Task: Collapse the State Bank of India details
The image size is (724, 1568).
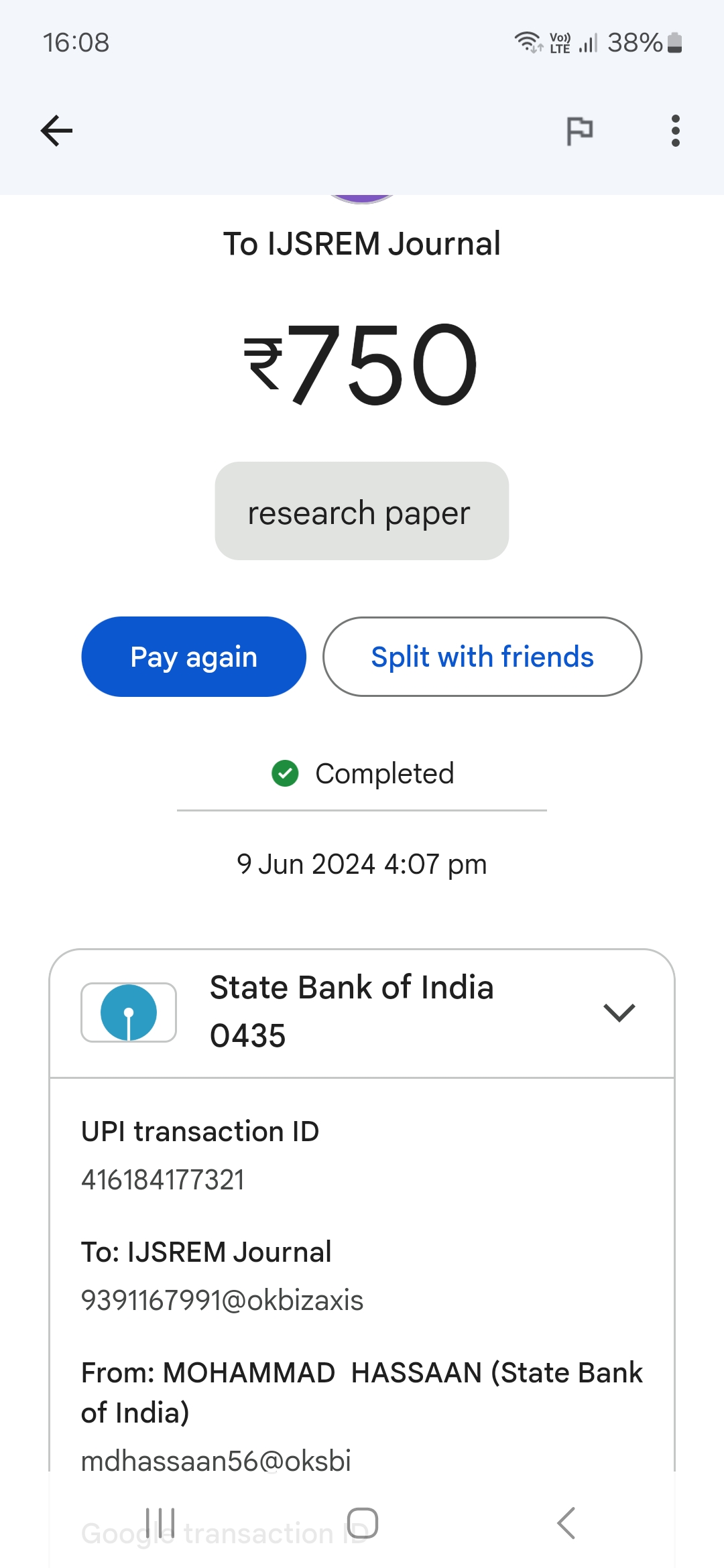Action: coord(619,1012)
